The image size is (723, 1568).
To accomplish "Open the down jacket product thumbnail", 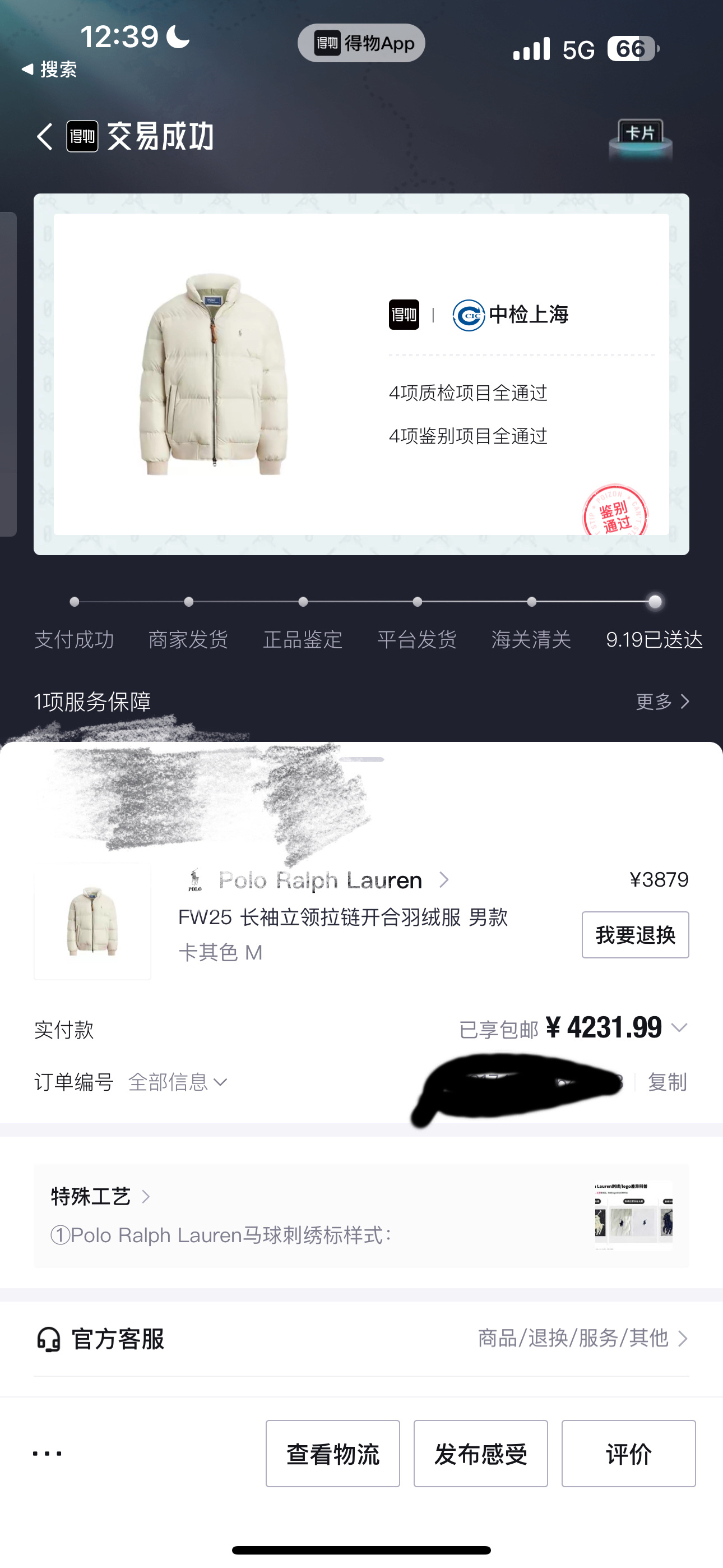I will [x=92, y=921].
